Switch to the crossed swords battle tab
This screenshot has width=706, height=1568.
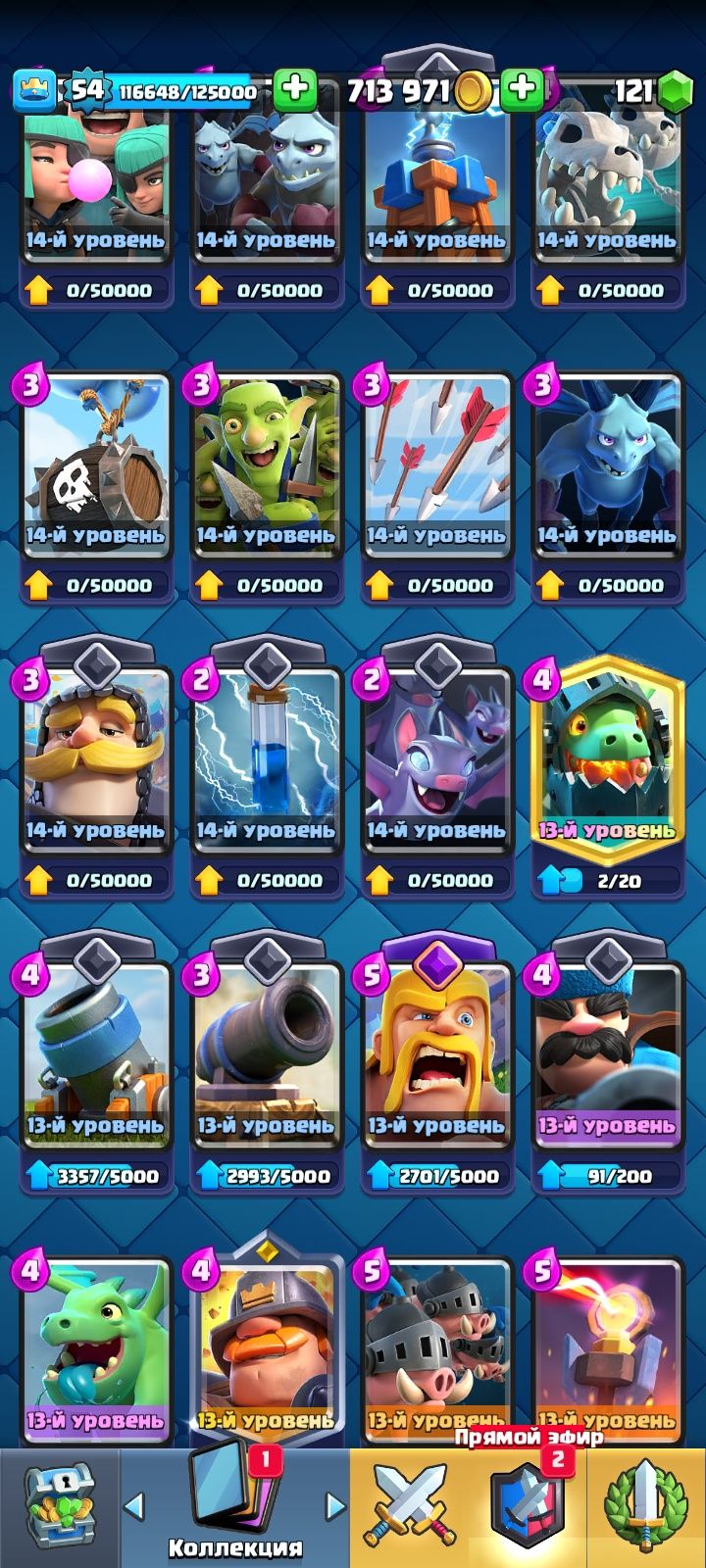click(x=410, y=1506)
